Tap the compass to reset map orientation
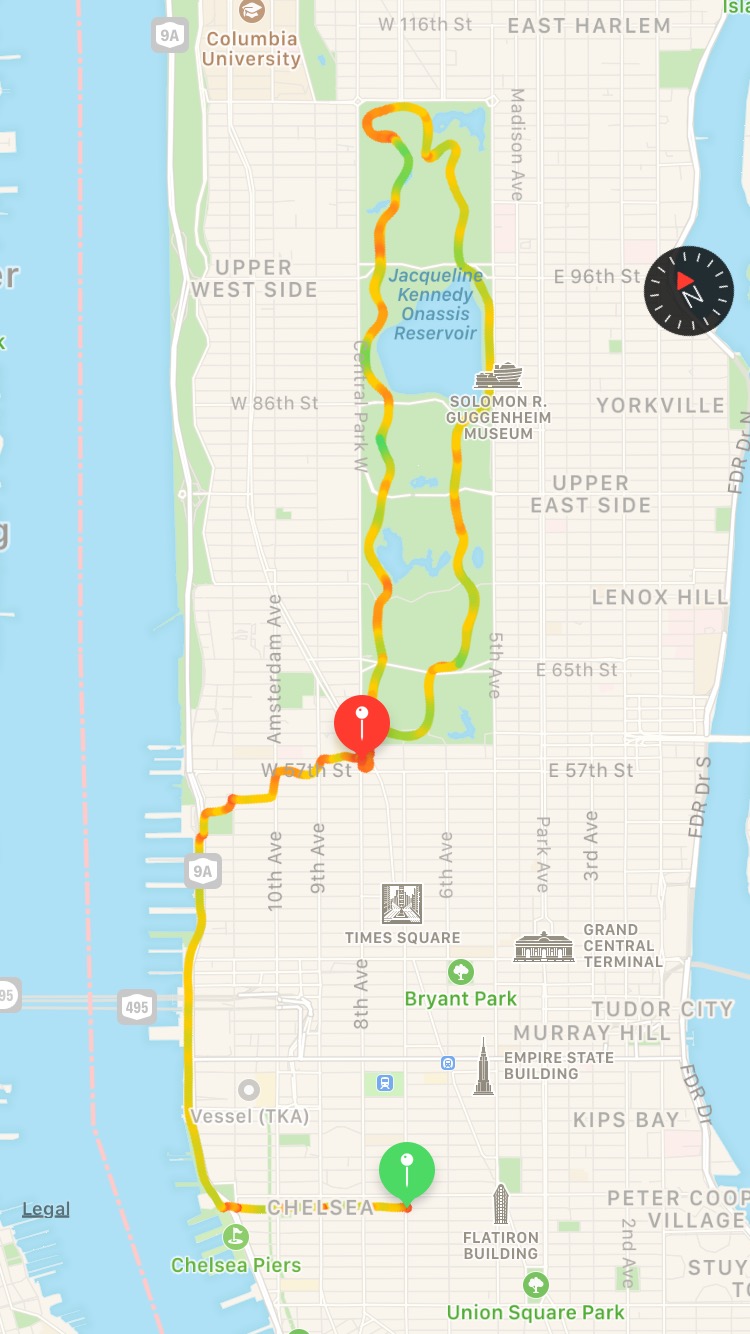The width and height of the screenshot is (750, 1334). pyautogui.click(x=689, y=291)
